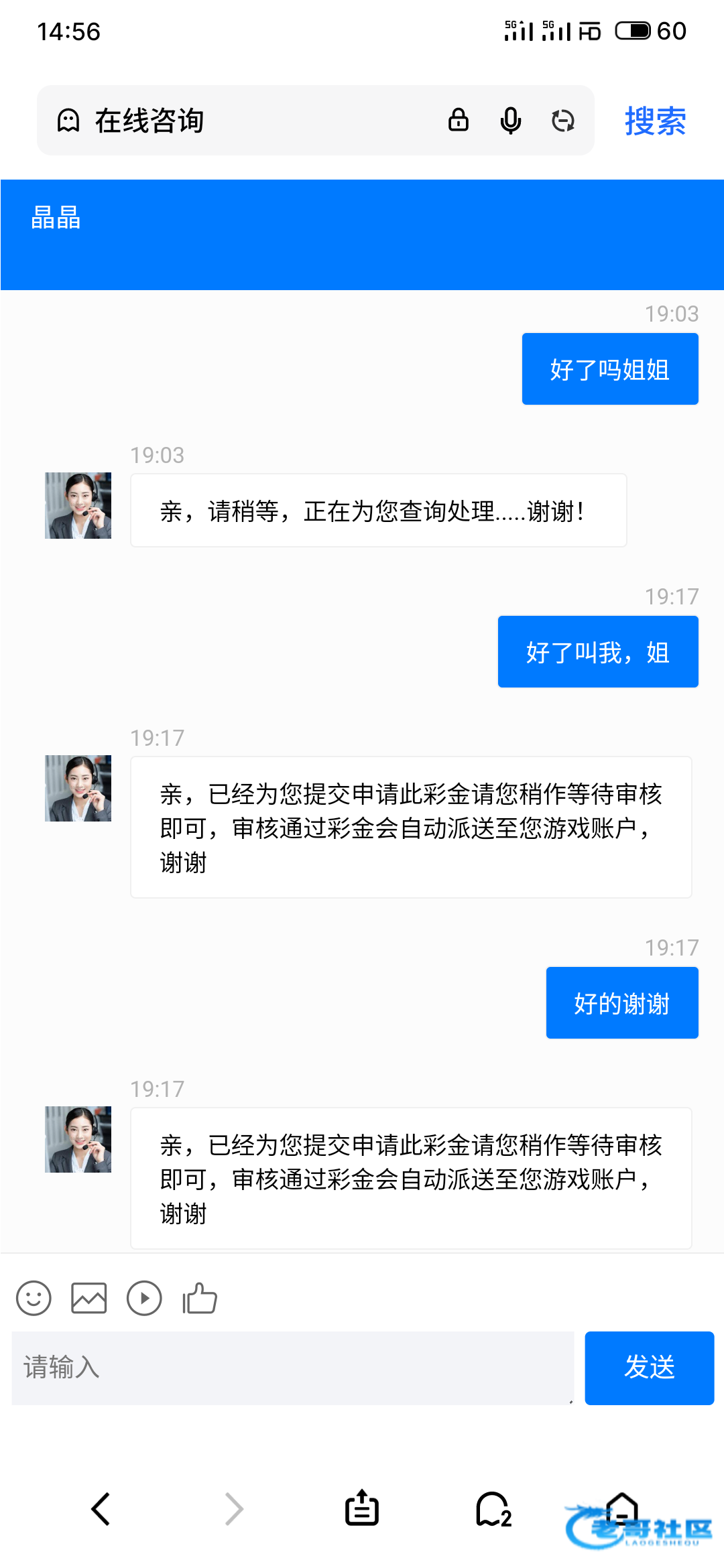
Task: Tap the microphone voice input icon
Action: [x=510, y=121]
